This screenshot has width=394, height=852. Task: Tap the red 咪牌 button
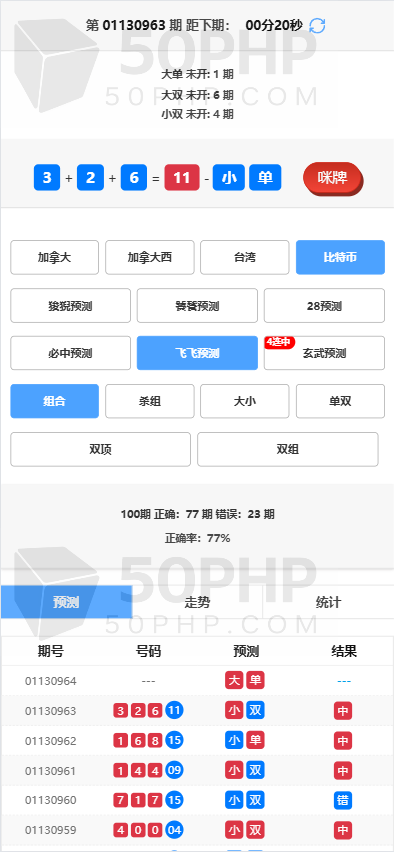point(333,178)
